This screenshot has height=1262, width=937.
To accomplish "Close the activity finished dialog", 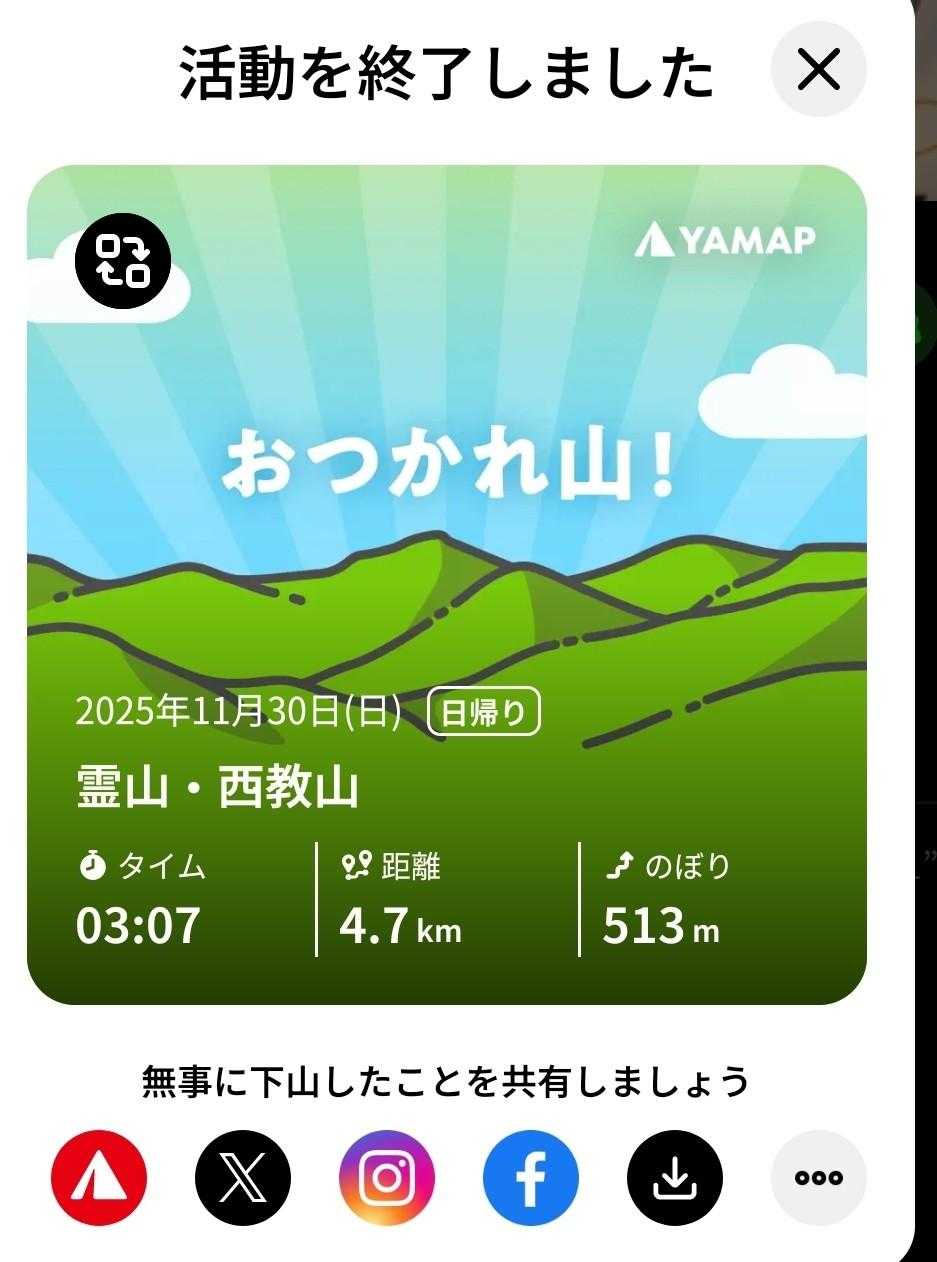I will [x=818, y=70].
